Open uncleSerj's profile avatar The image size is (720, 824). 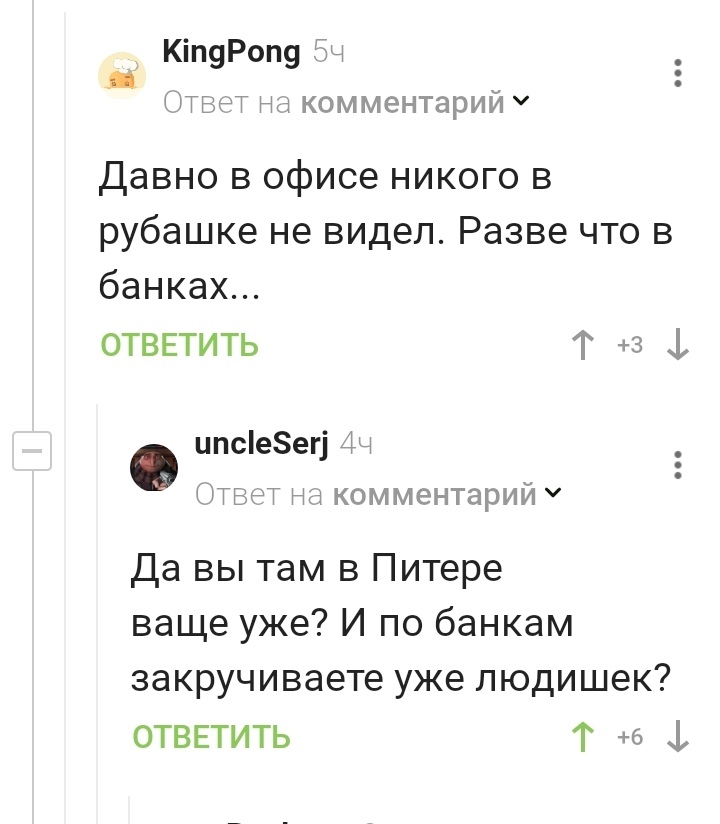click(x=155, y=467)
